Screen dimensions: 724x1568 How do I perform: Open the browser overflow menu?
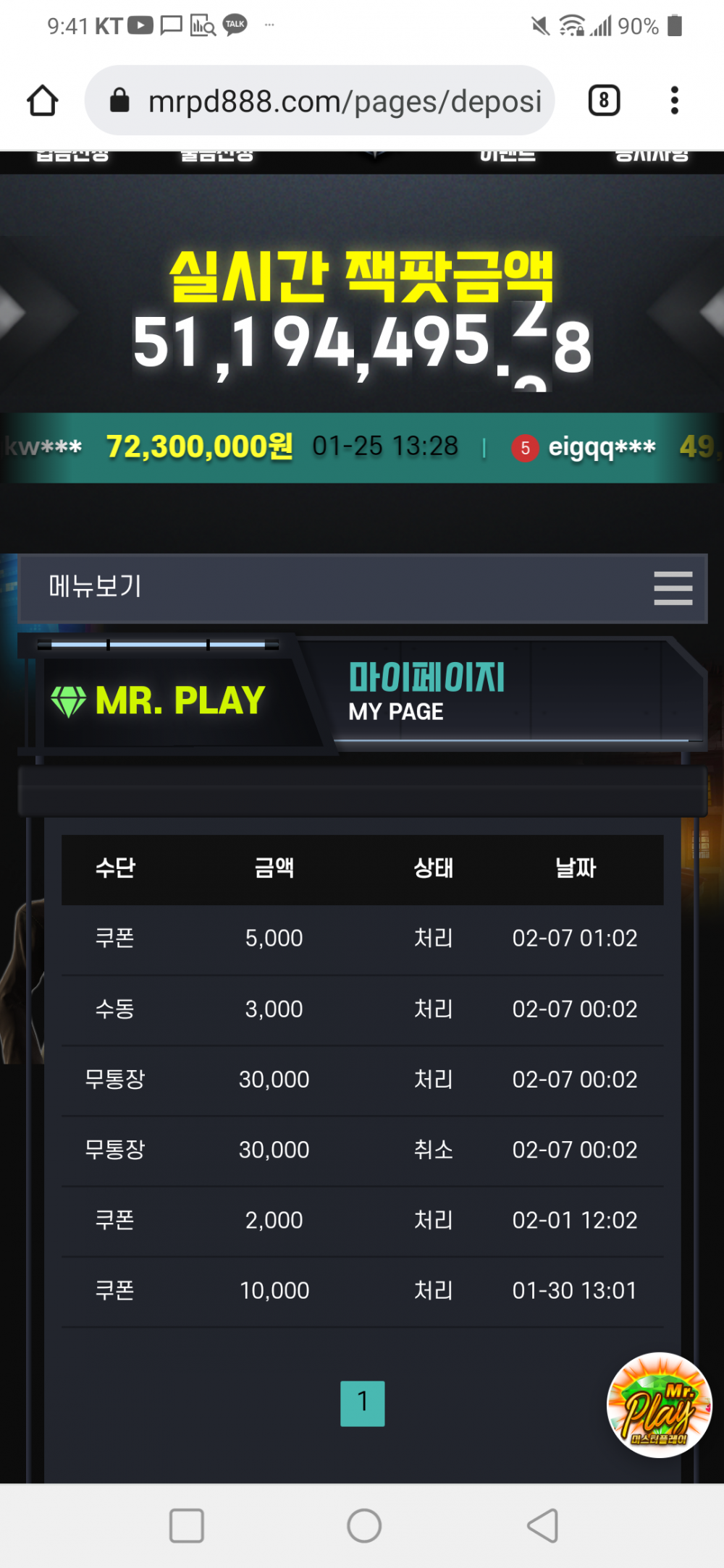(x=674, y=101)
